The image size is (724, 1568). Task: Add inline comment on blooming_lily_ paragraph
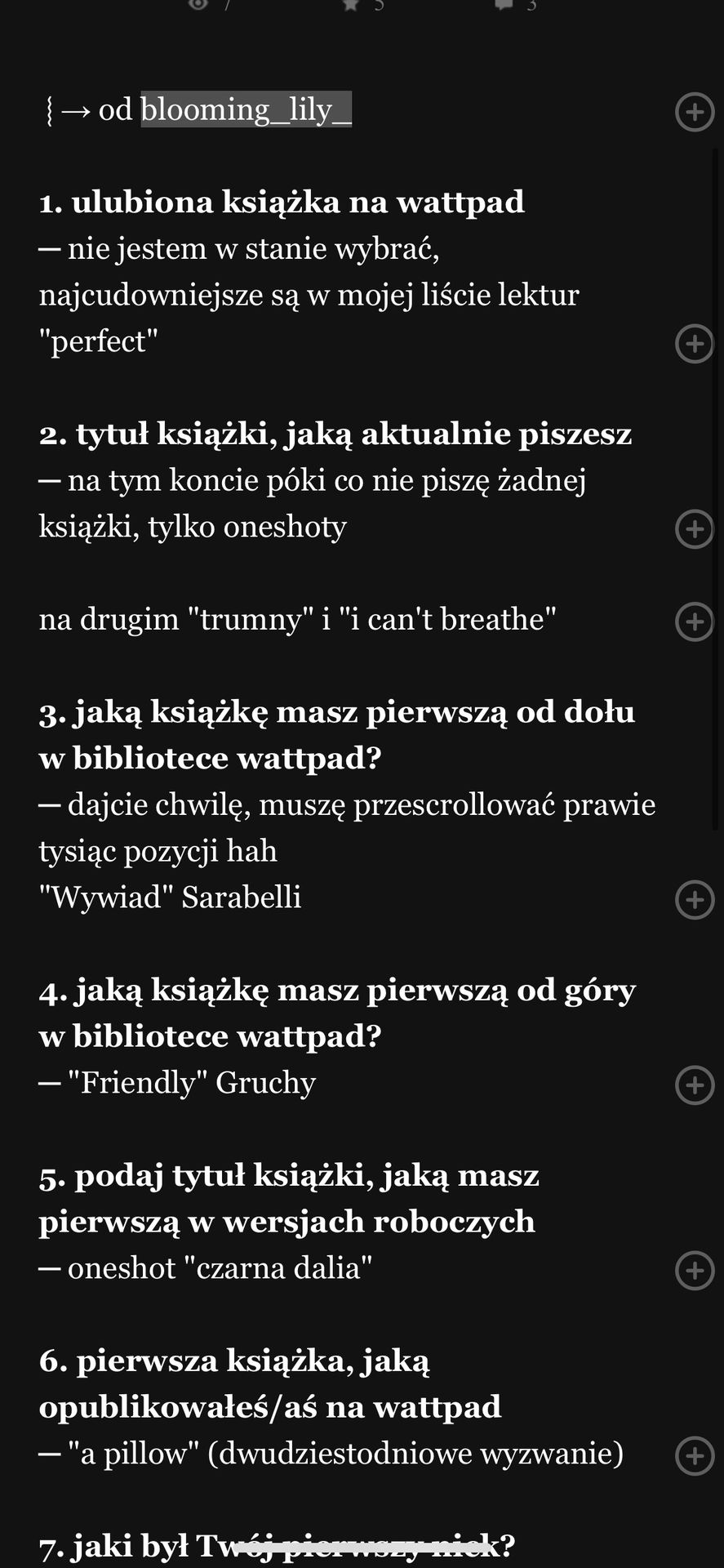[695, 112]
